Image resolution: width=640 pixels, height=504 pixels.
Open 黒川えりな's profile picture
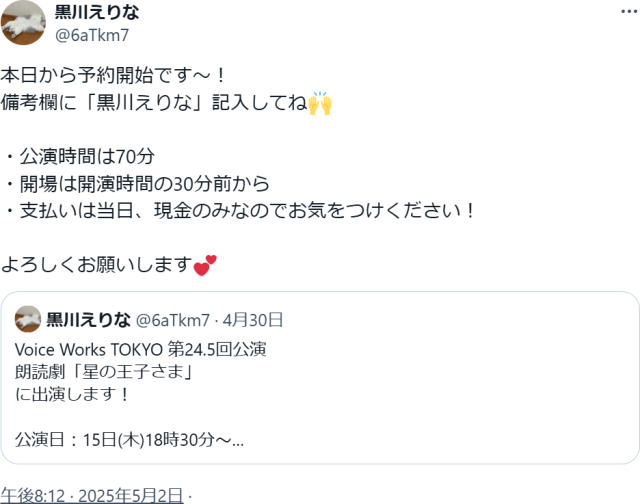(22, 22)
